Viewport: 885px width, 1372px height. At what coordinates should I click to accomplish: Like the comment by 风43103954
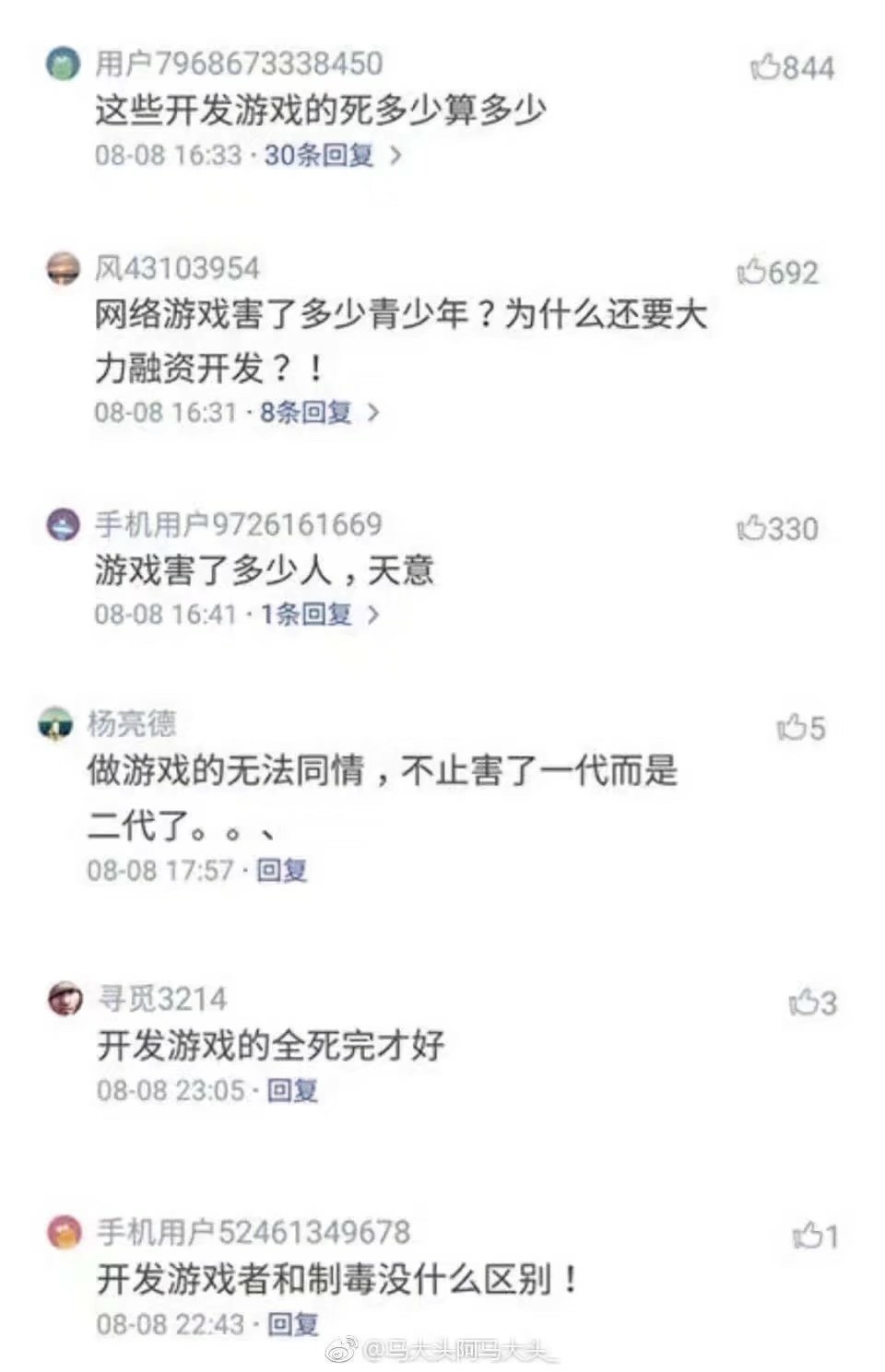[x=751, y=272]
